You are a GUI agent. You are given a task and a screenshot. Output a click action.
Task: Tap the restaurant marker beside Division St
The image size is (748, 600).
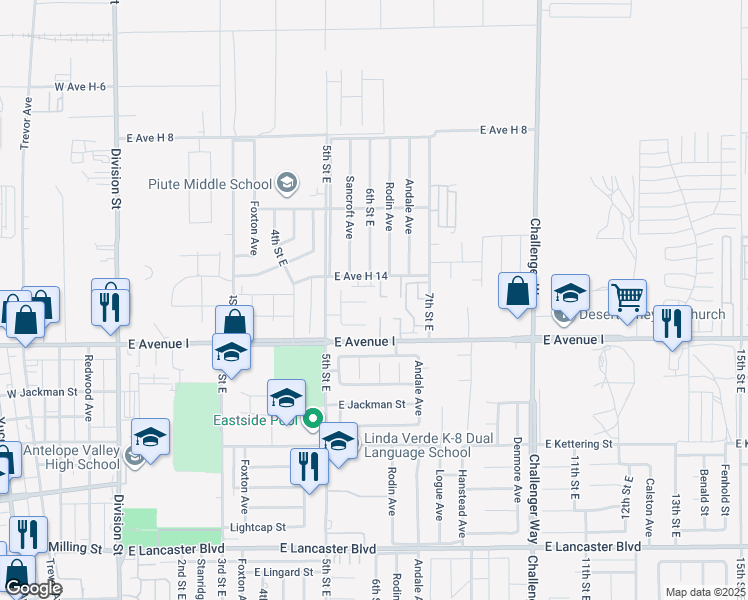click(110, 307)
